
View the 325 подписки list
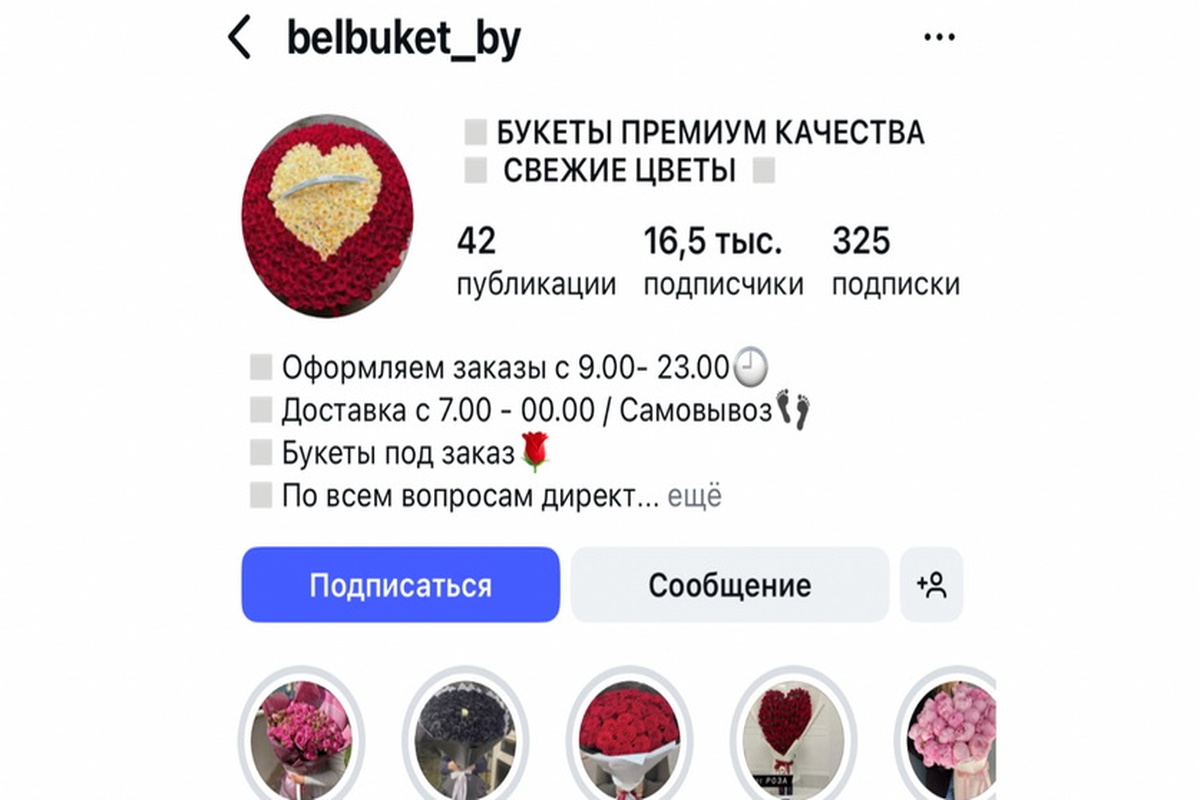point(895,261)
